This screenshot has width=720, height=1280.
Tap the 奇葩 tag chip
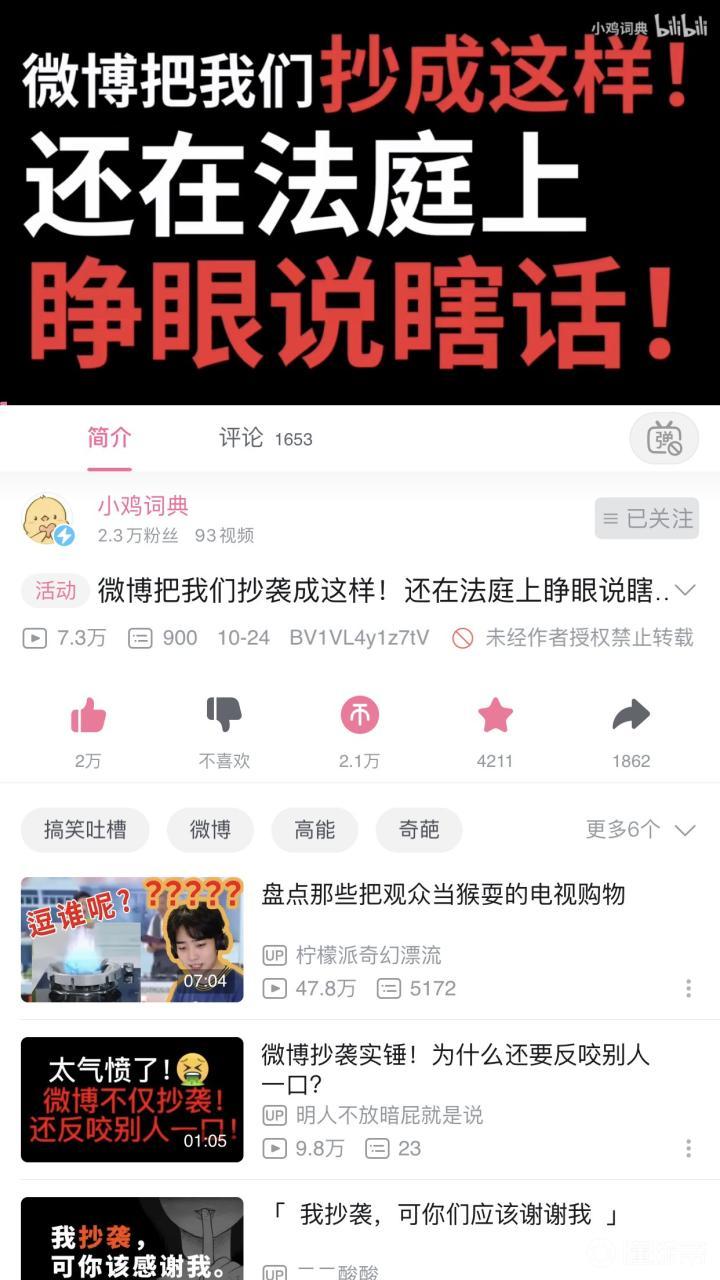click(419, 830)
